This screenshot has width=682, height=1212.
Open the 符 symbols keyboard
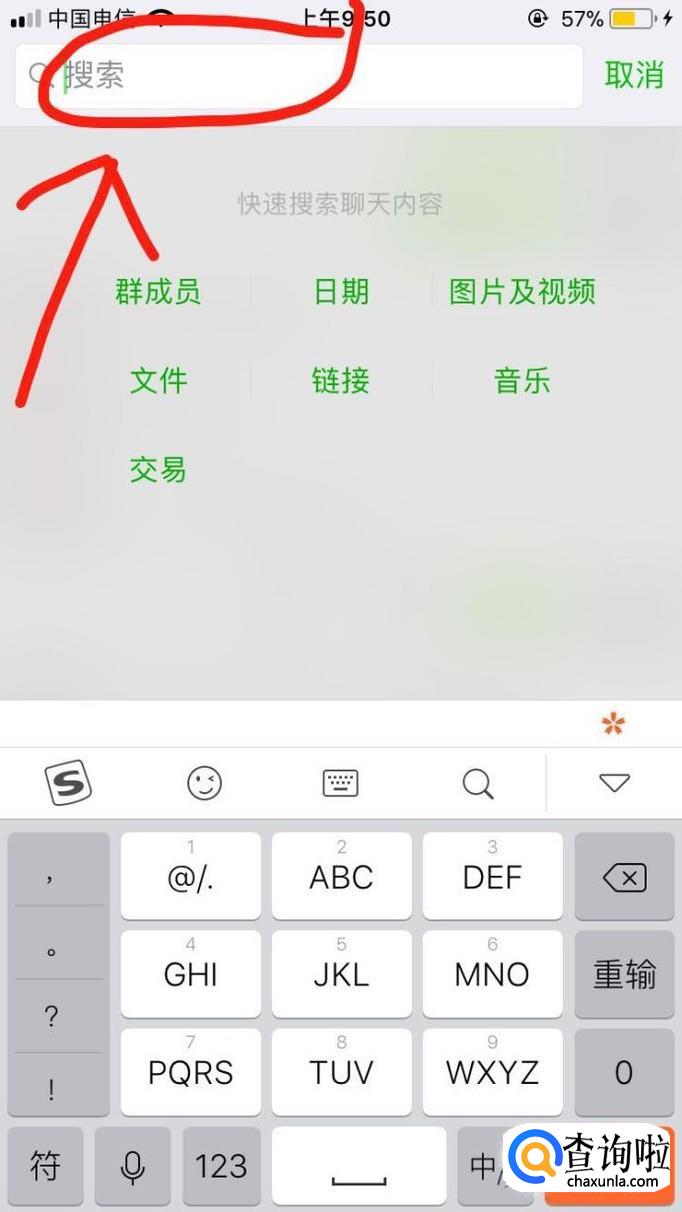pos(45,1166)
